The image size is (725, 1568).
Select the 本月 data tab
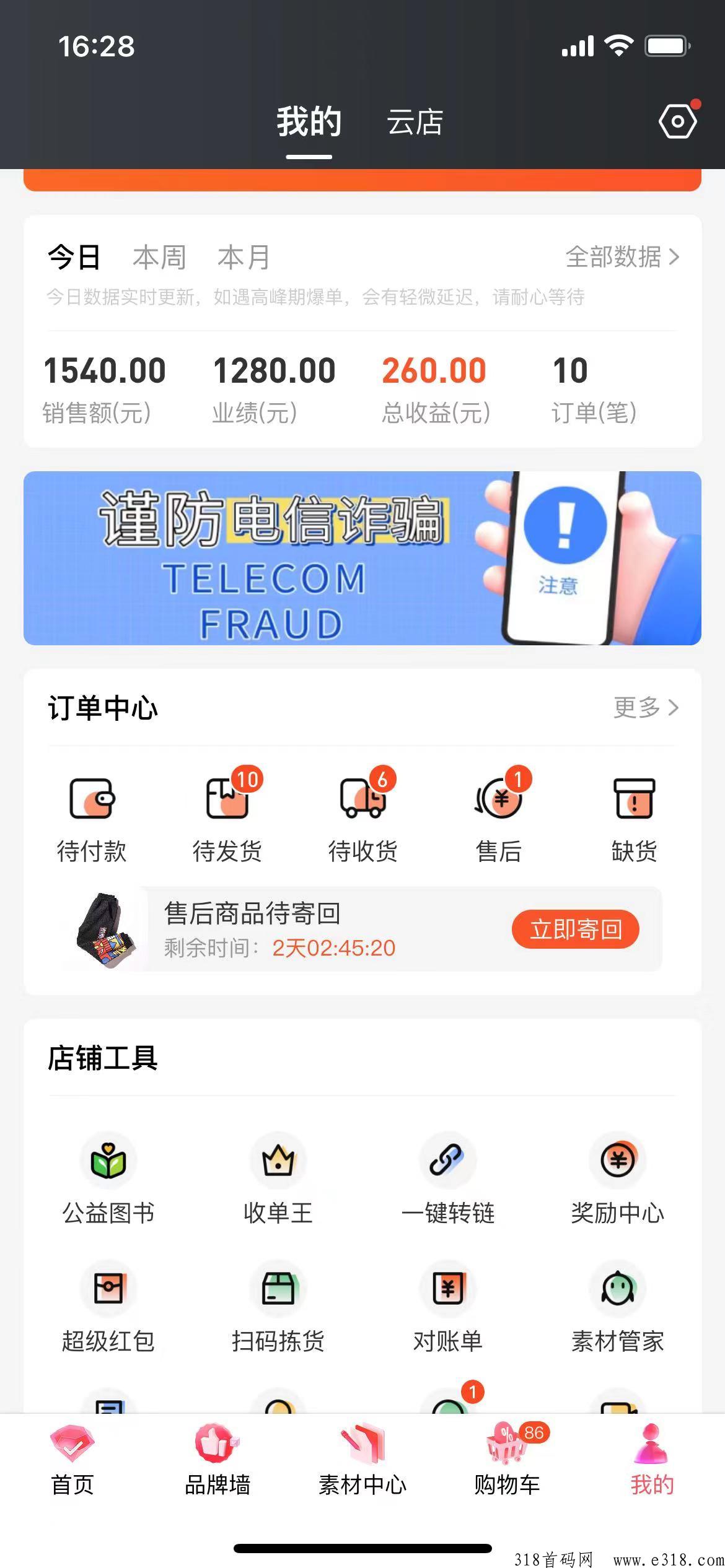pos(244,257)
